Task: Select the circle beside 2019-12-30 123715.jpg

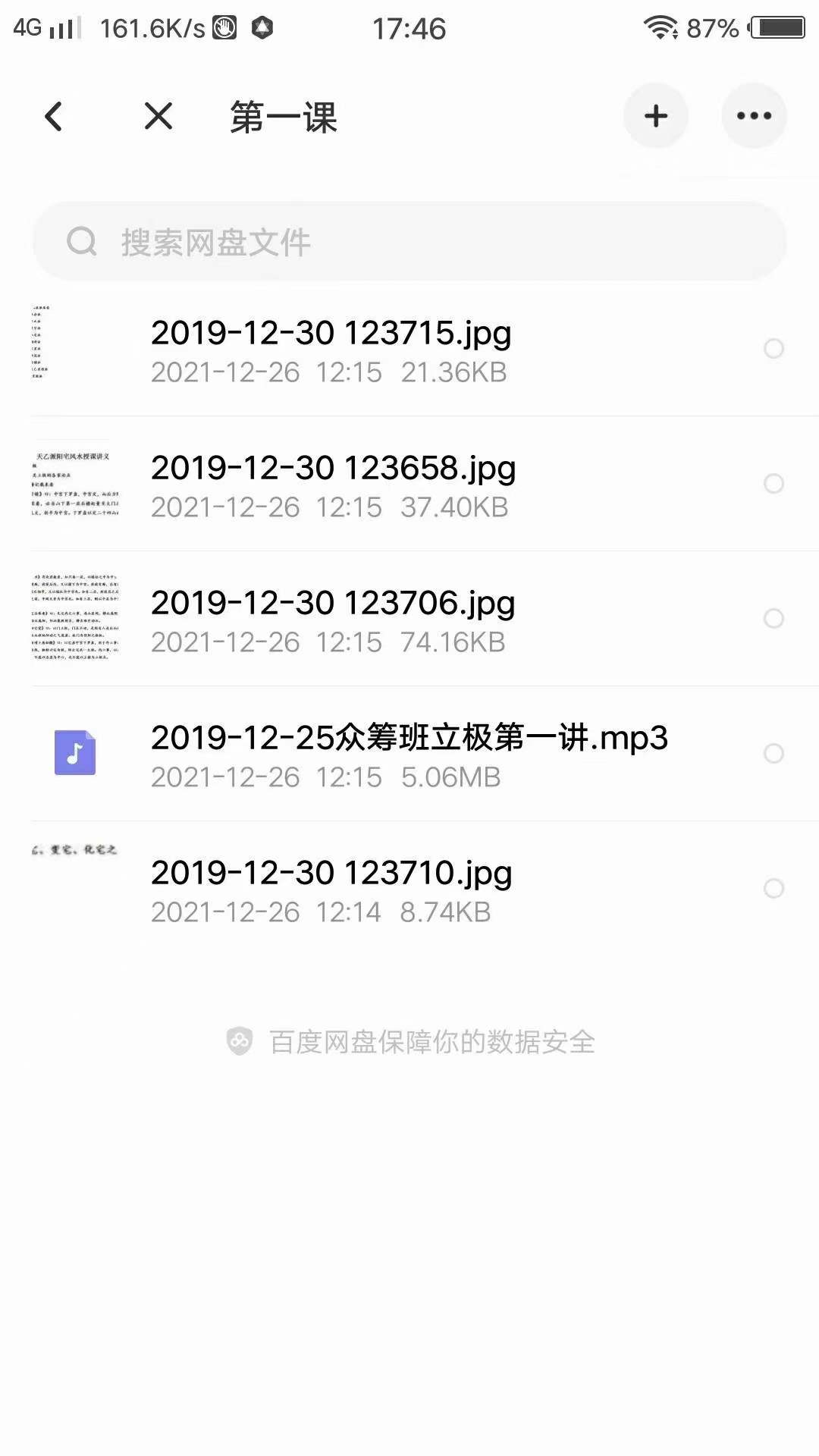Action: coord(774,350)
